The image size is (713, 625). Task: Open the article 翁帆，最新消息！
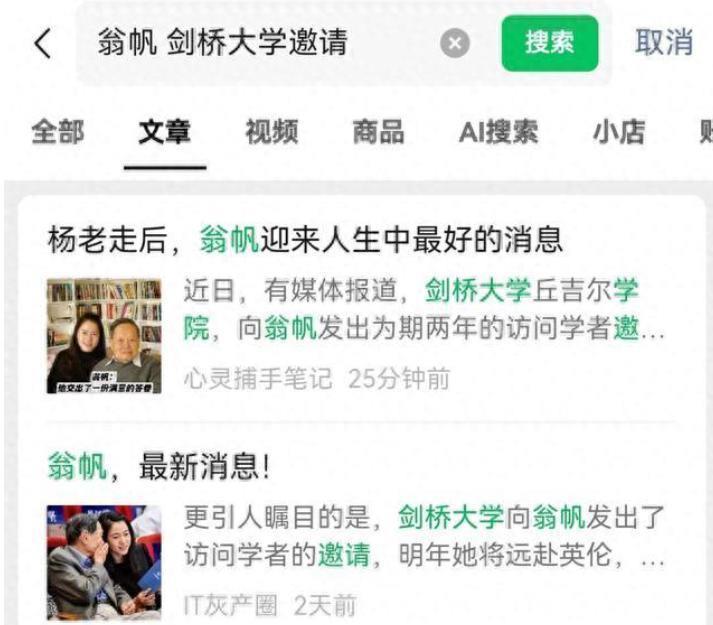click(159, 466)
